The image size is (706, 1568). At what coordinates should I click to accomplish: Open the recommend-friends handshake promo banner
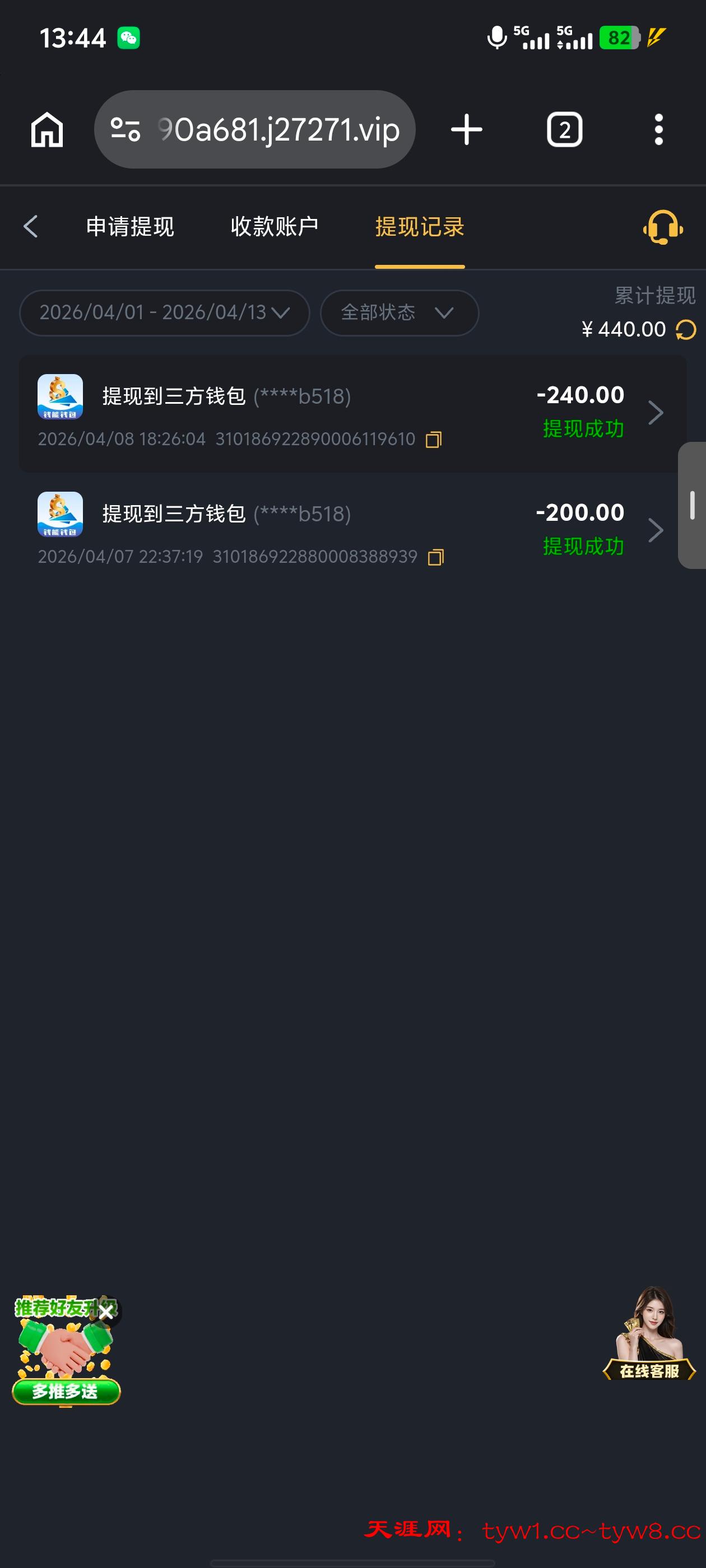(x=65, y=1357)
